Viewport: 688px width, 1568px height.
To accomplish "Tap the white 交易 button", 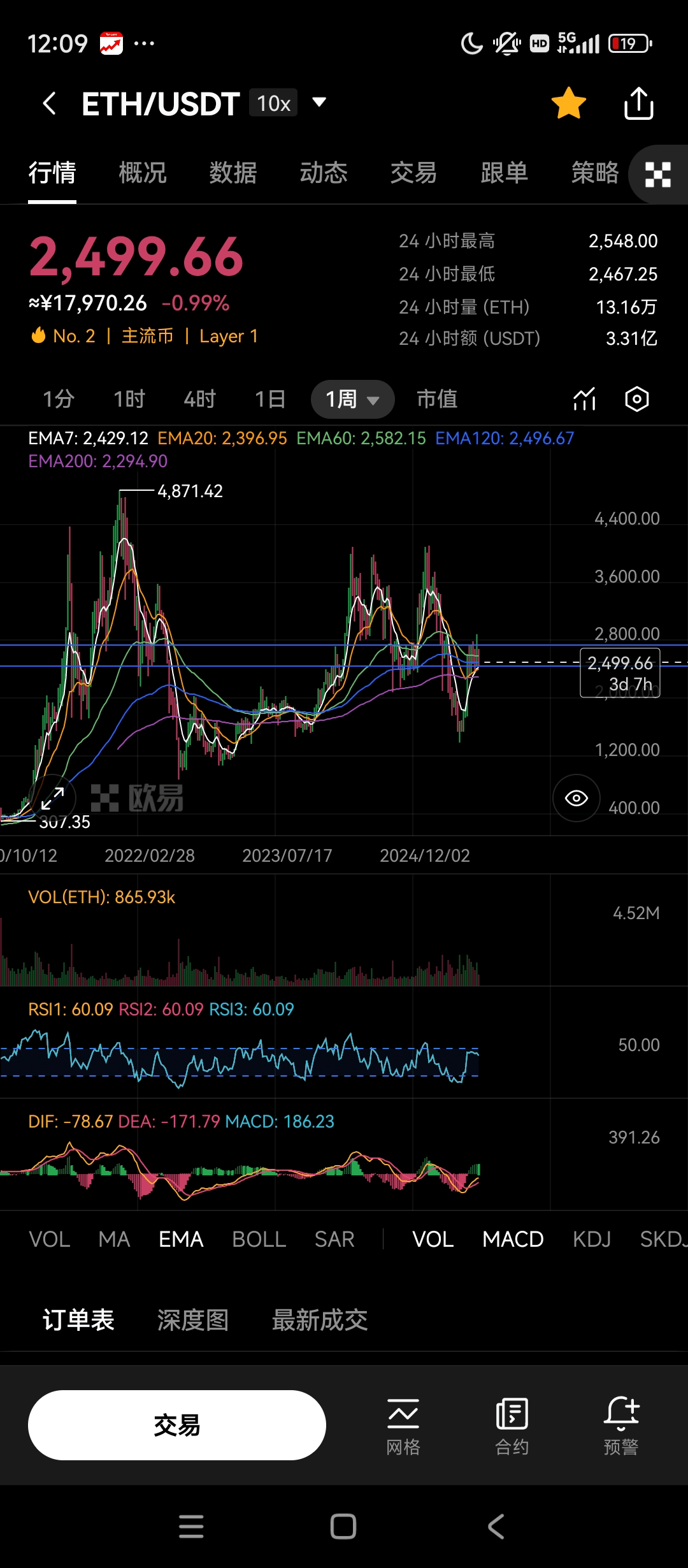I will [177, 1425].
